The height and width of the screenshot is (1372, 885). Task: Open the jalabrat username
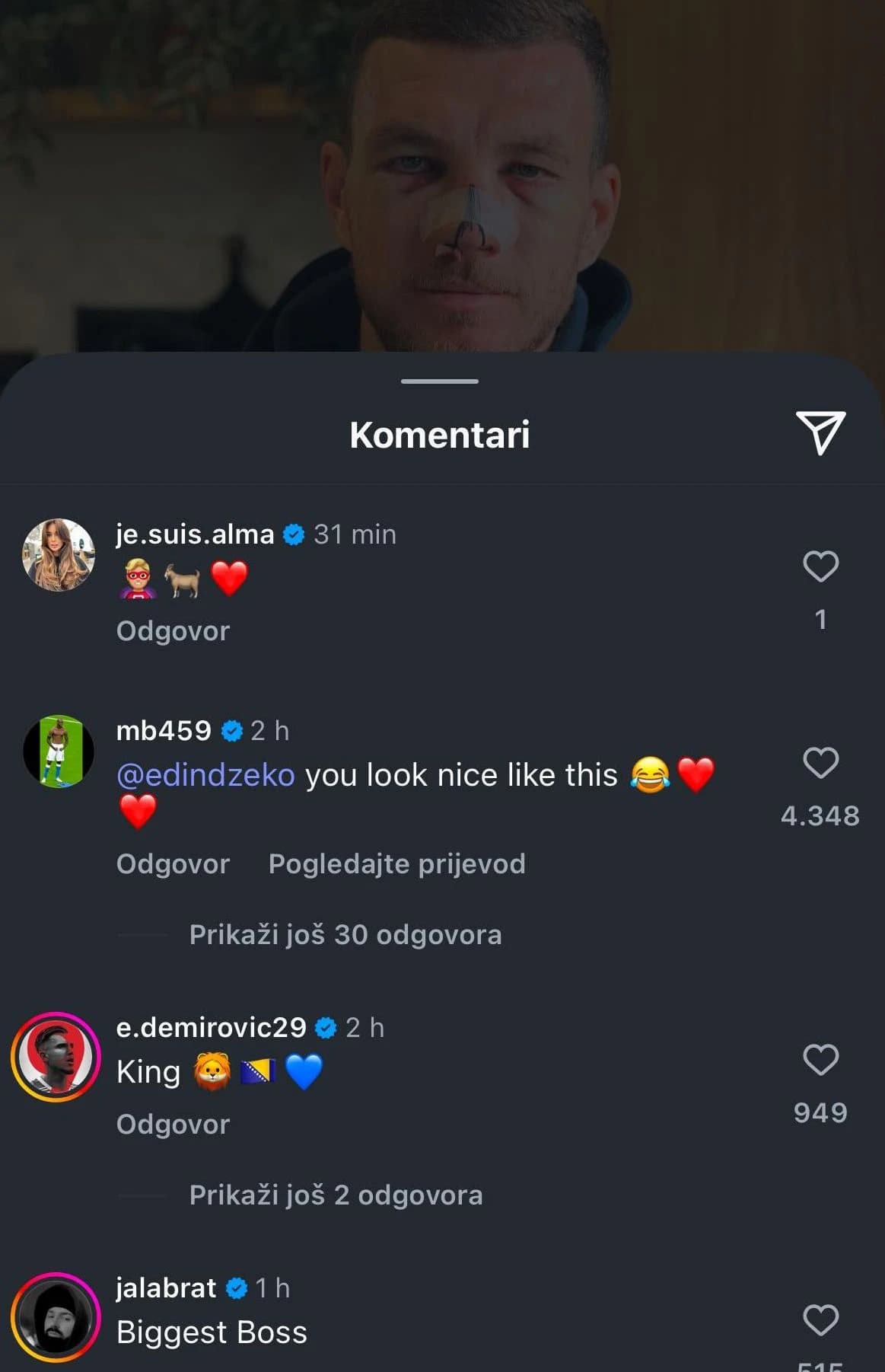click(166, 1288)
